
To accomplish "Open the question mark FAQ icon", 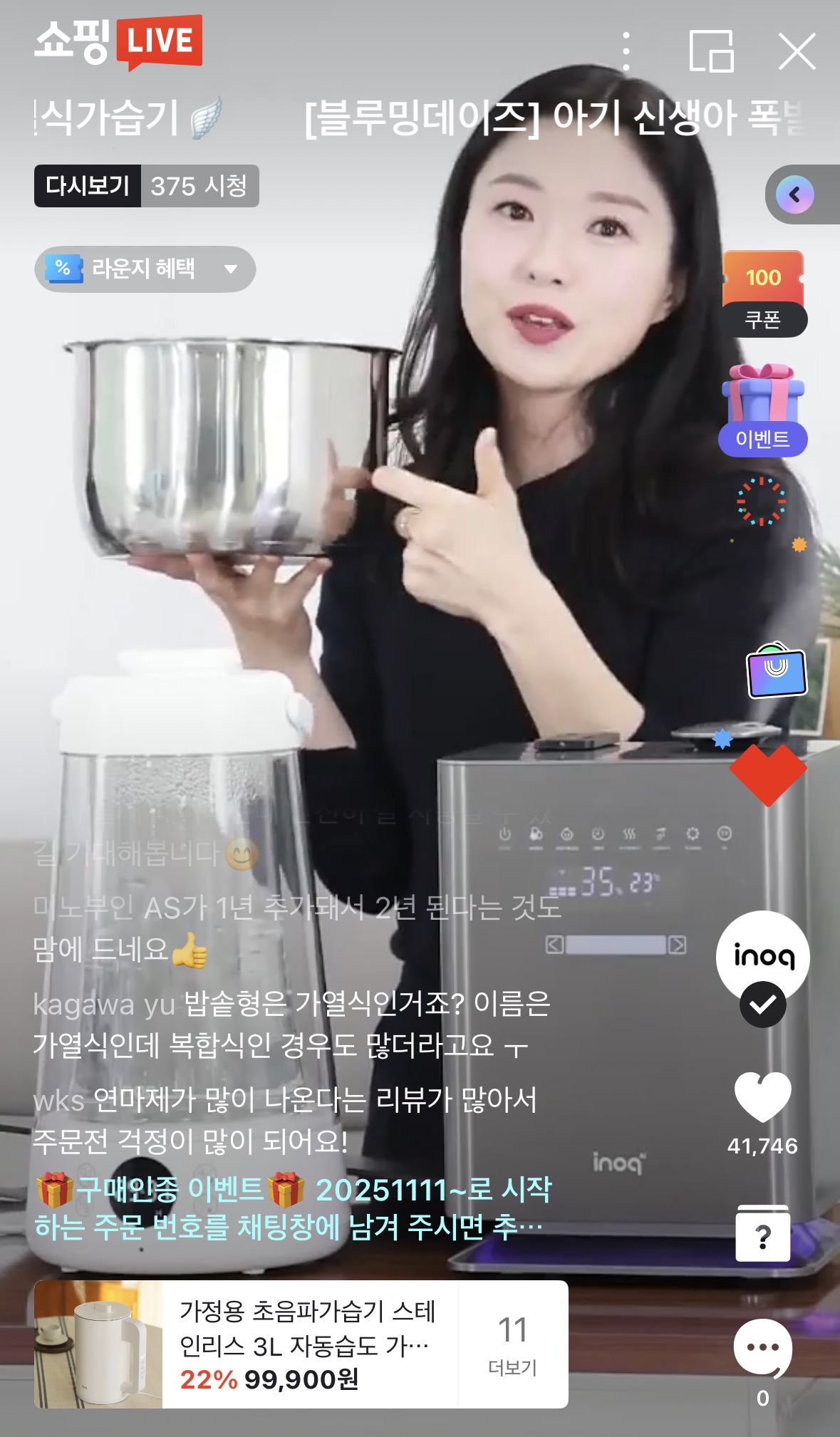I will click(762, 1235).
